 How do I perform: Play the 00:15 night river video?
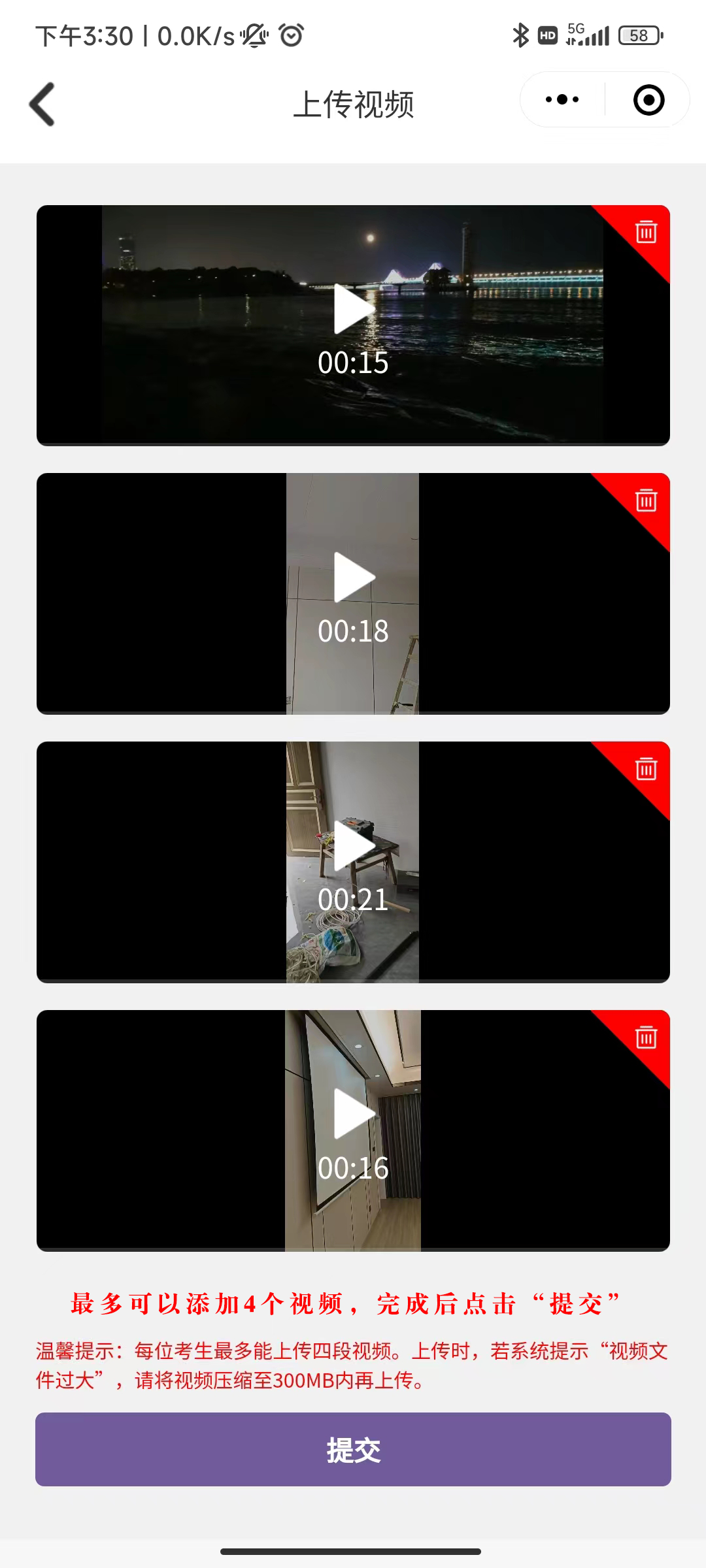[354, 309]
